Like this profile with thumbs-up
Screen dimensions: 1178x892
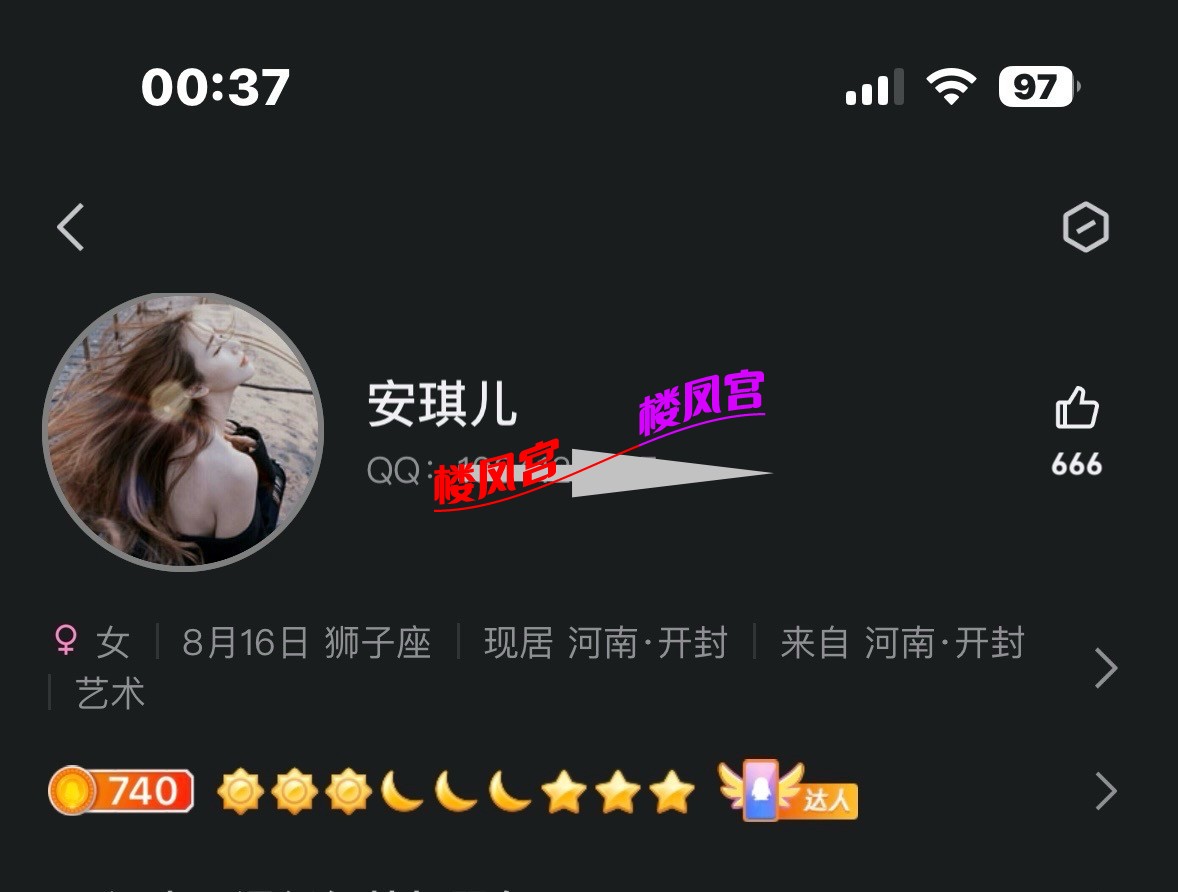[x=1077, y=410]
